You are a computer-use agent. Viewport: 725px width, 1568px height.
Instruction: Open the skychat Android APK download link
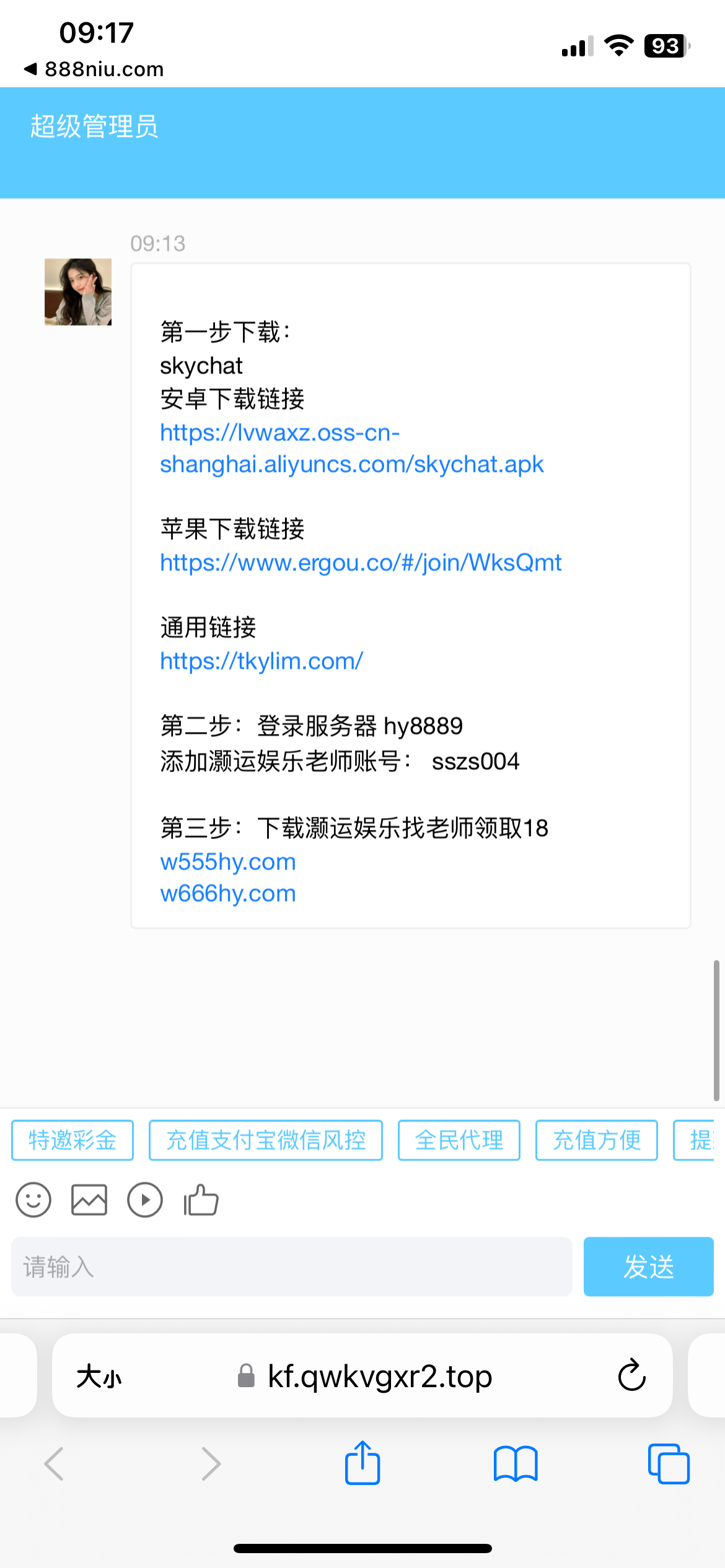(351, 449)
